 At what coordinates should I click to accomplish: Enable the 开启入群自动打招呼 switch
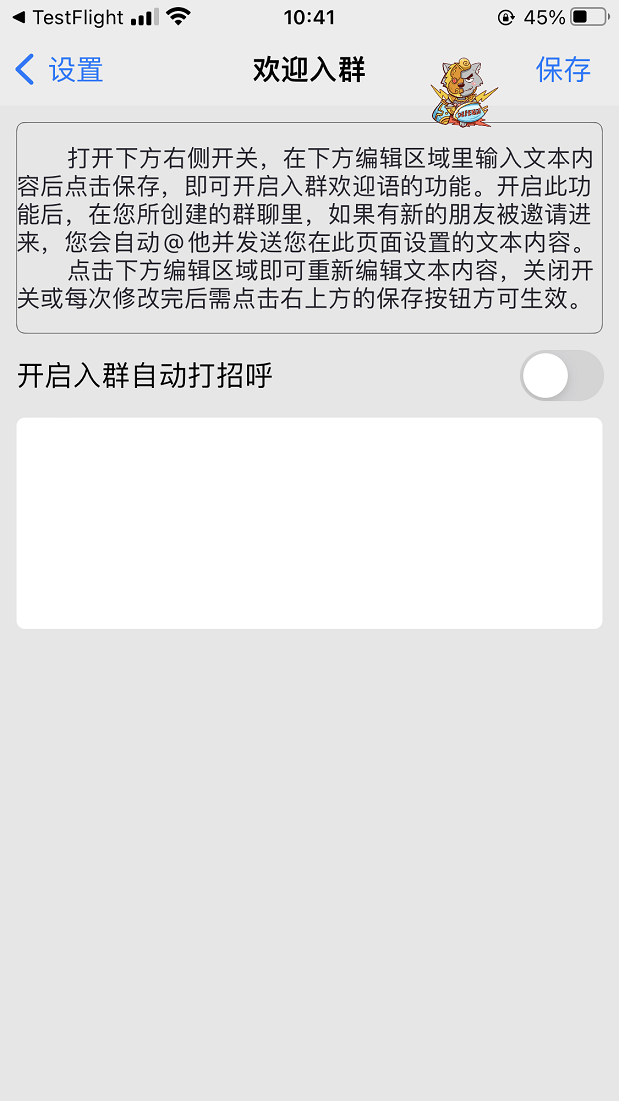click(x=561, y=376)
